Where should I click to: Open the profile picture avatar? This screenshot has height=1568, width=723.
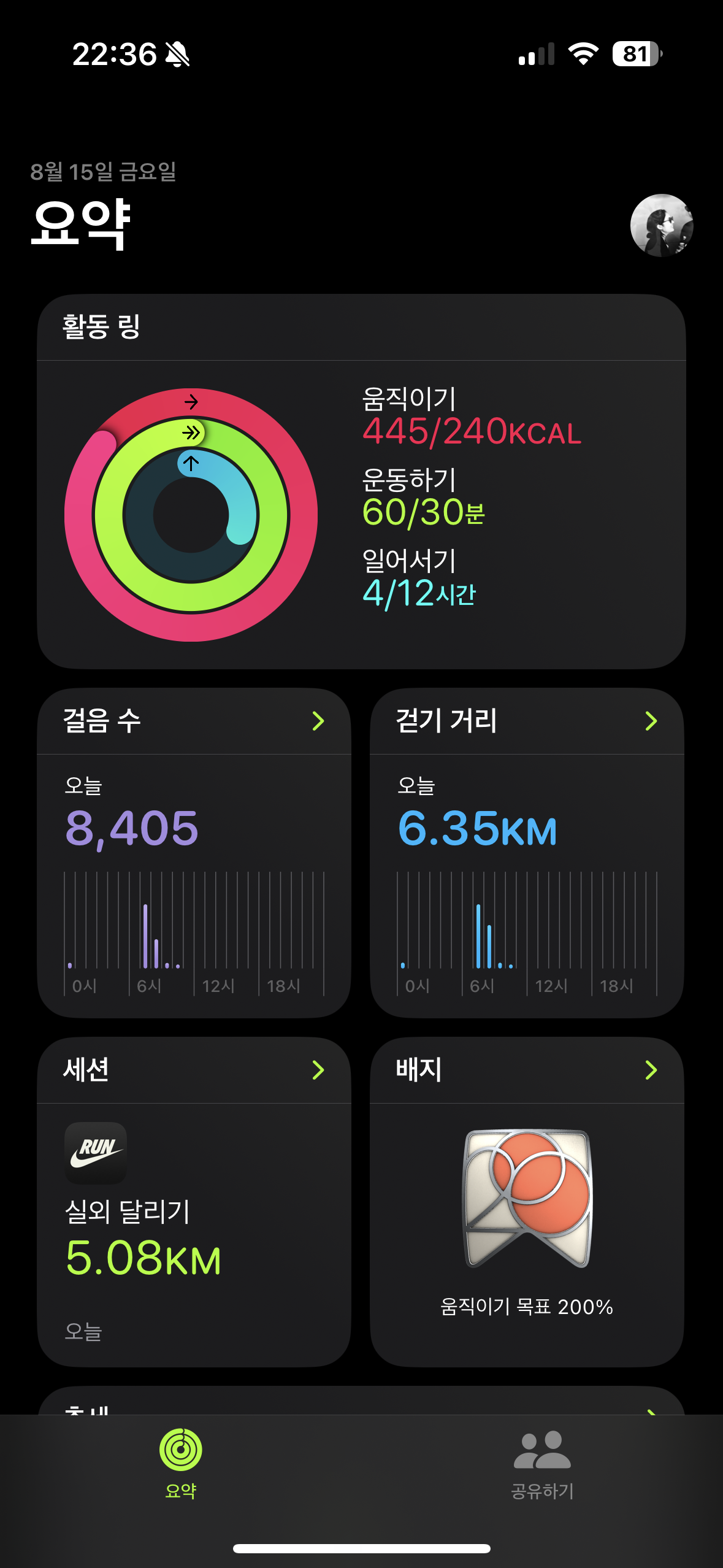coord(661,225)
